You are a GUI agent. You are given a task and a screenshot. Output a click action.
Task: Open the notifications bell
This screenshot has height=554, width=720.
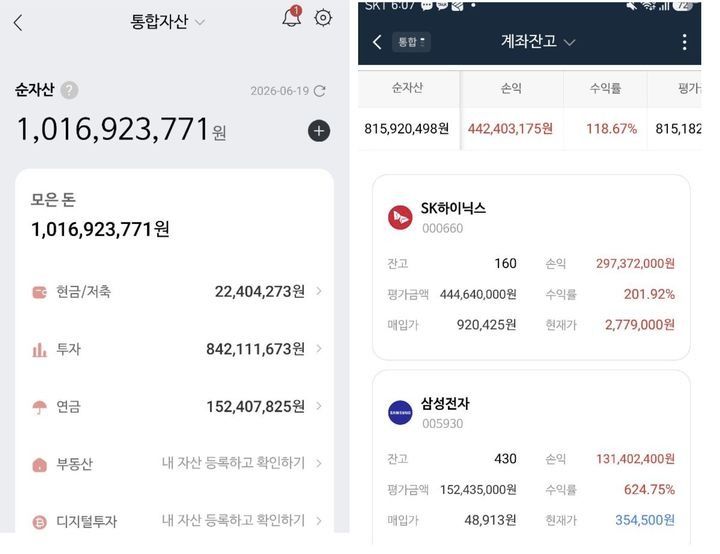coord(292,17)
